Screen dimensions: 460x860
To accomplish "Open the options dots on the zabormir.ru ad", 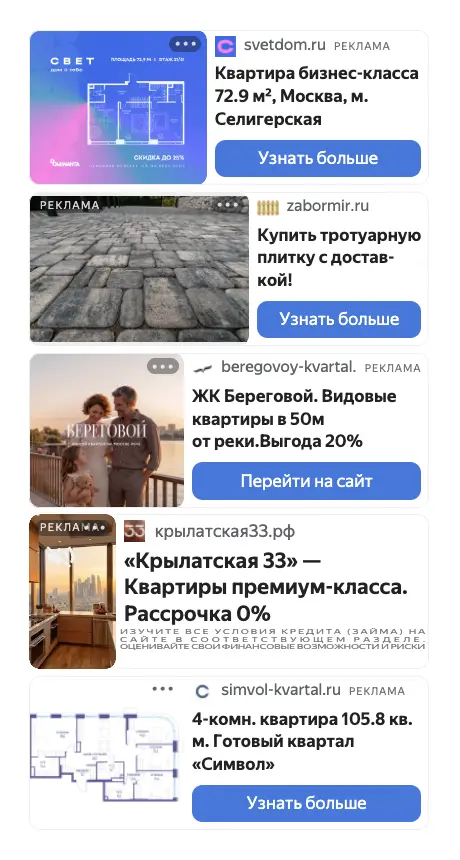I will pyautogui.click(x=228, y=205).
